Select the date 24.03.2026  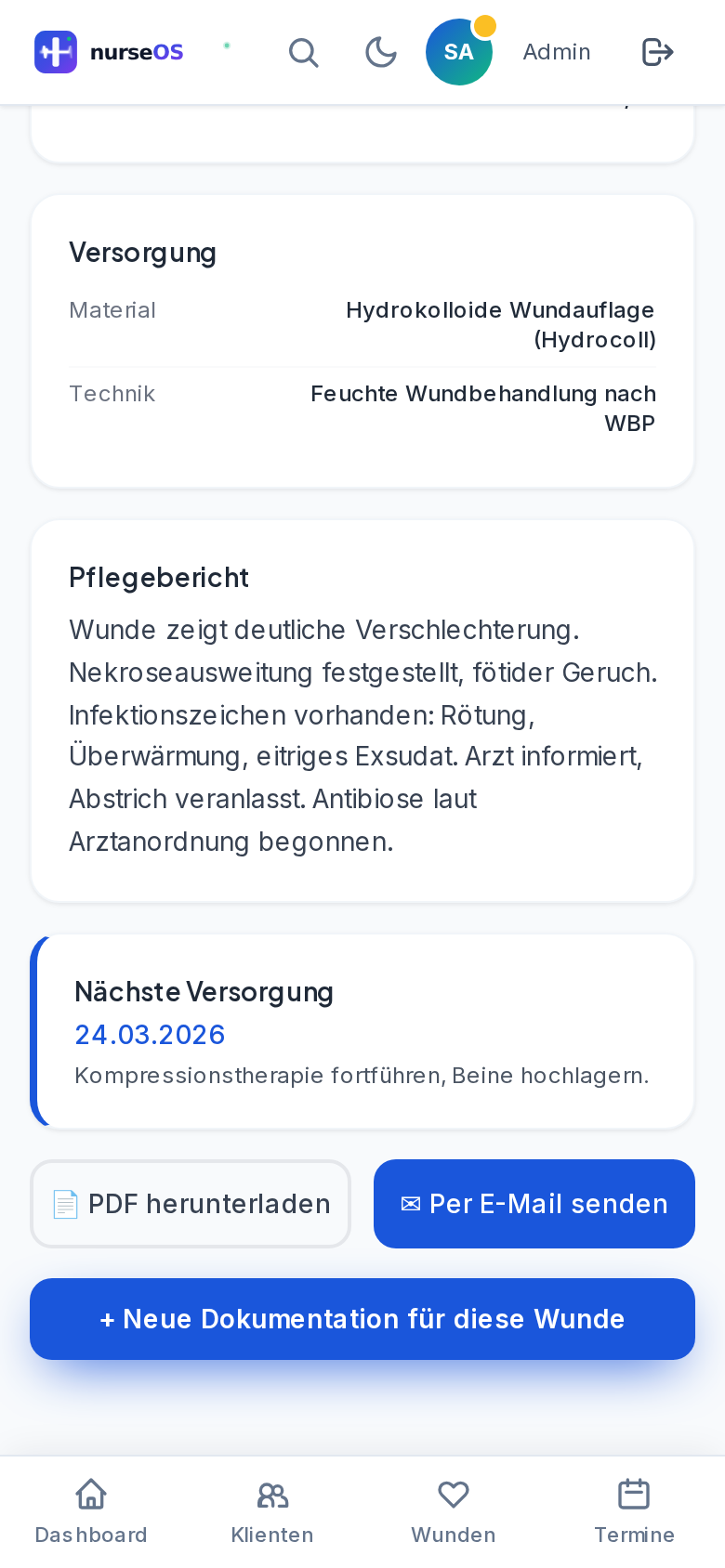(x=150, y=1034)
